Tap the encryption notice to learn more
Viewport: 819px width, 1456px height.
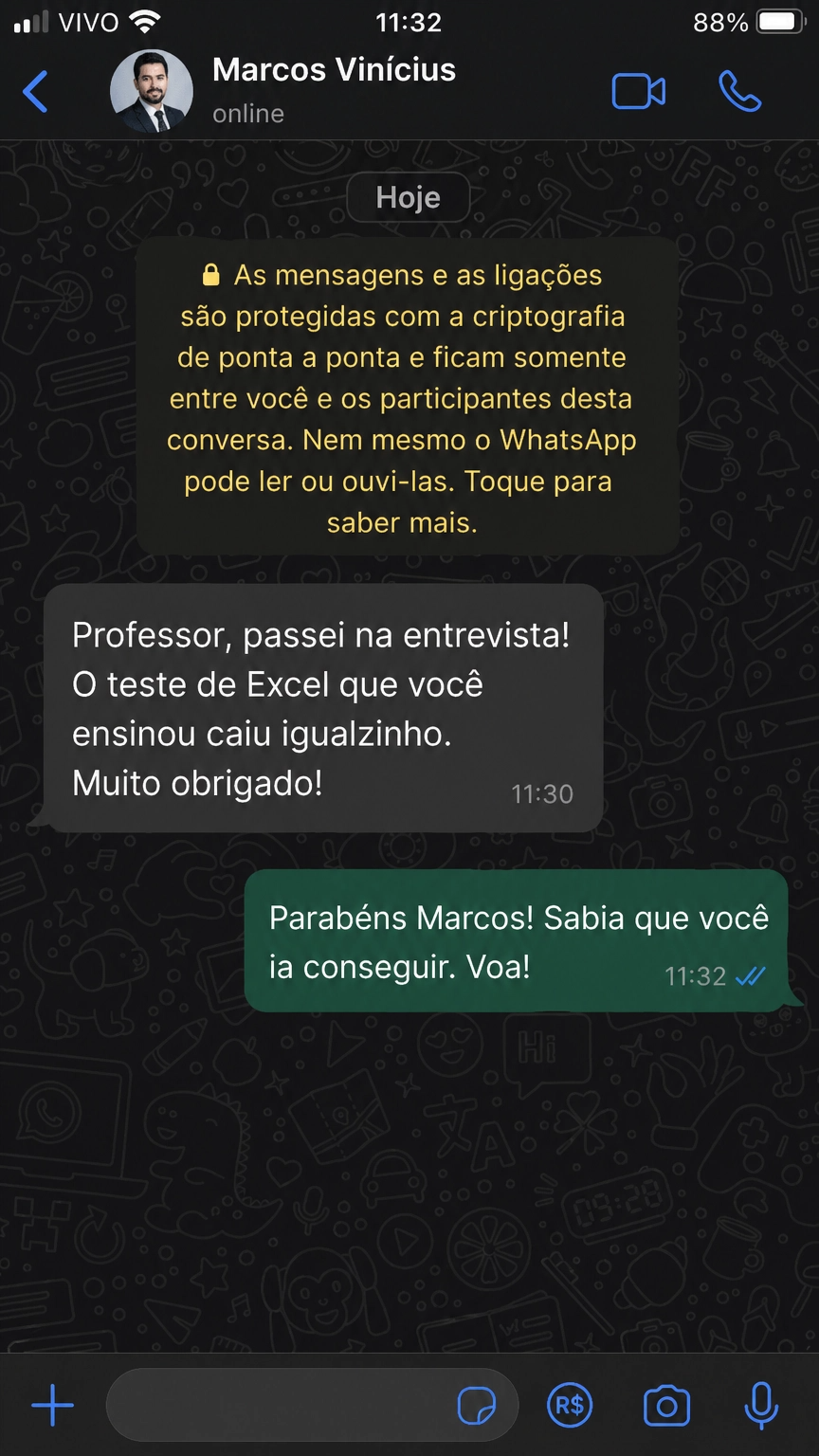coord(402,398)
